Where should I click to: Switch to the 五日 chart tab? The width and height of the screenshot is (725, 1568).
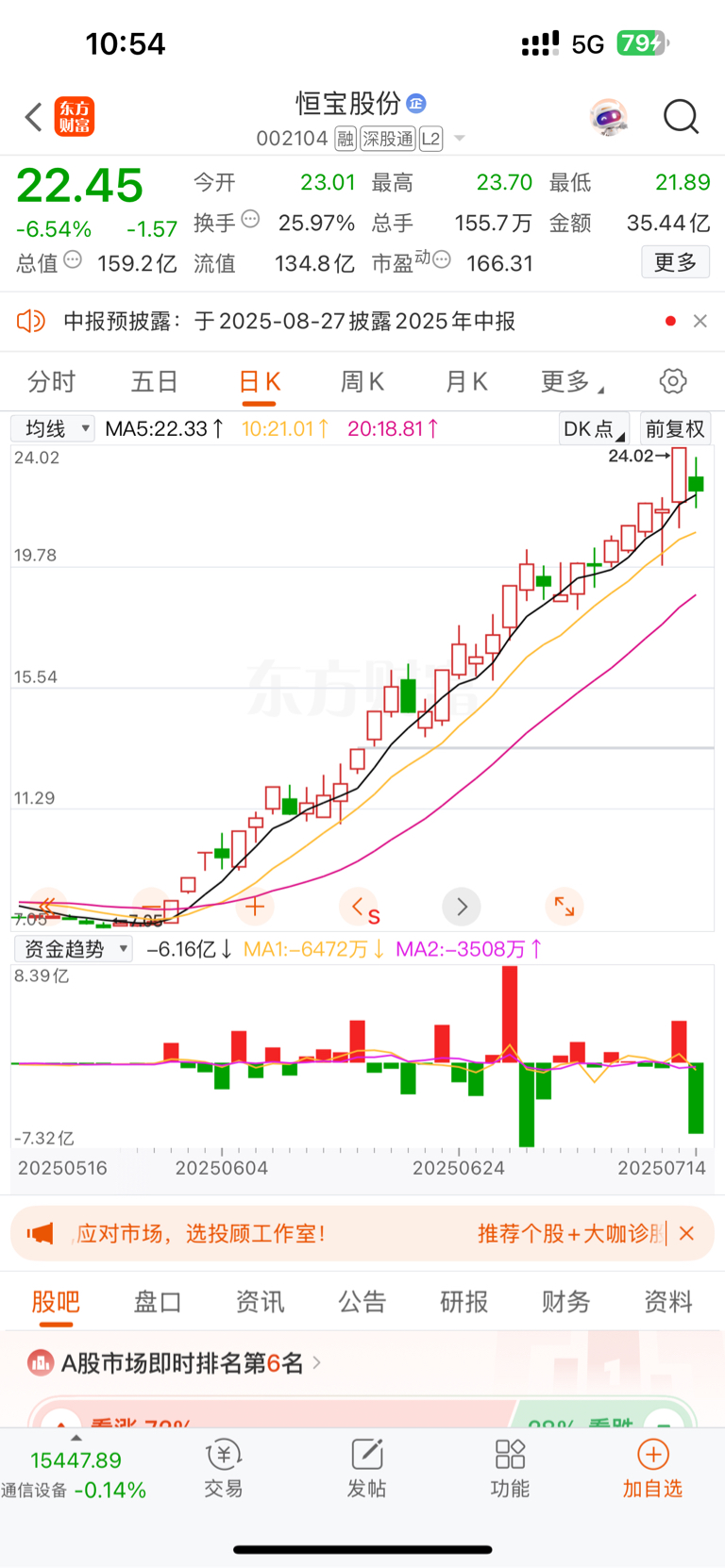coord(154,382)
